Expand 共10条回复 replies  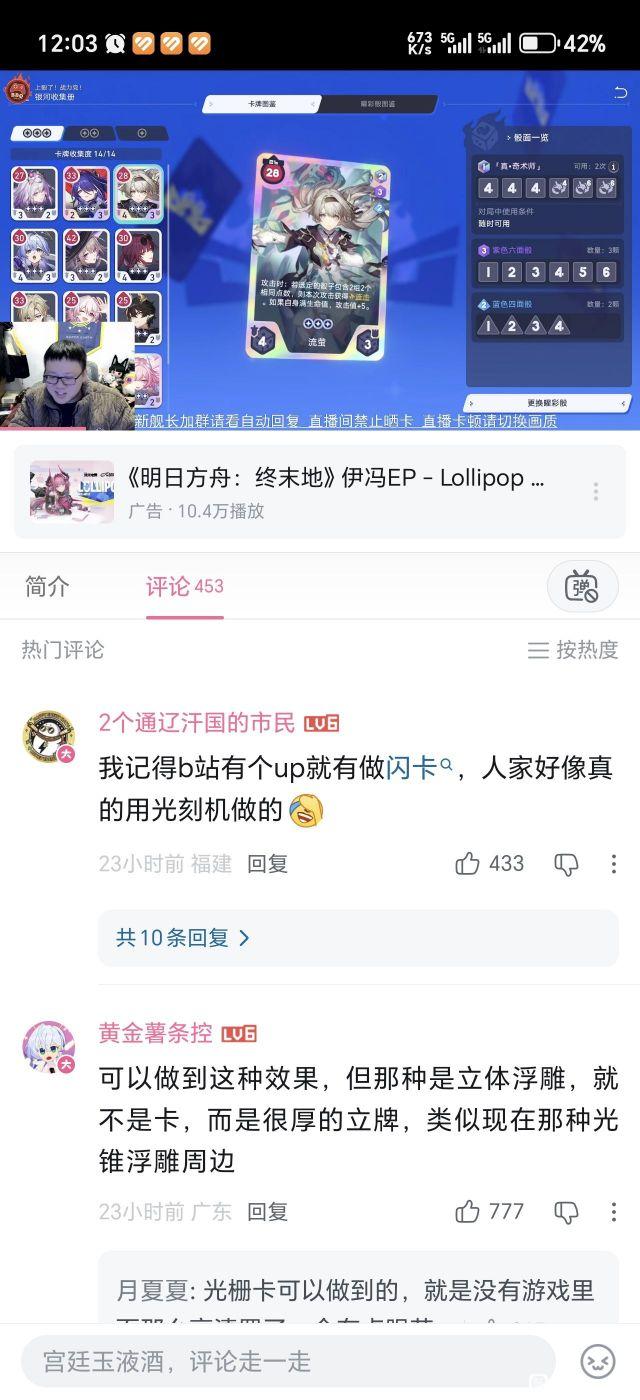tap(183, 938)
